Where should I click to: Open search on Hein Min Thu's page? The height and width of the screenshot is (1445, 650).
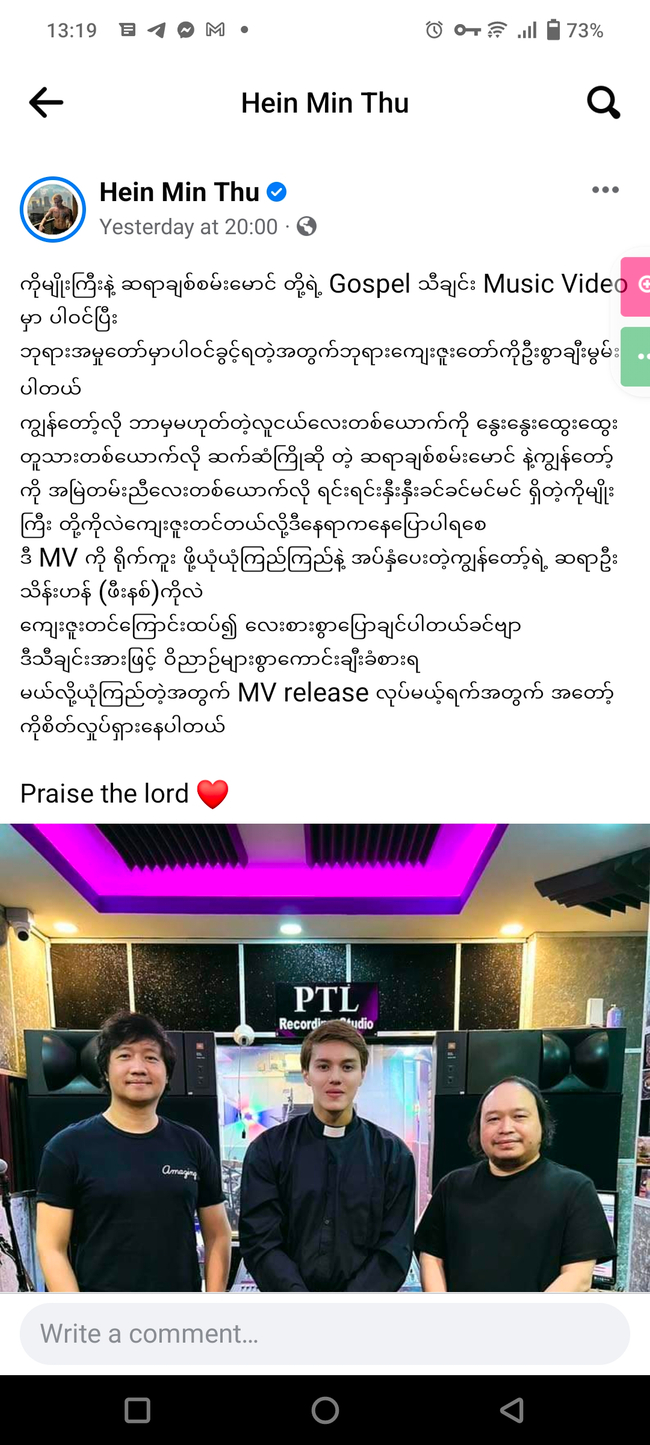point(603,102)
